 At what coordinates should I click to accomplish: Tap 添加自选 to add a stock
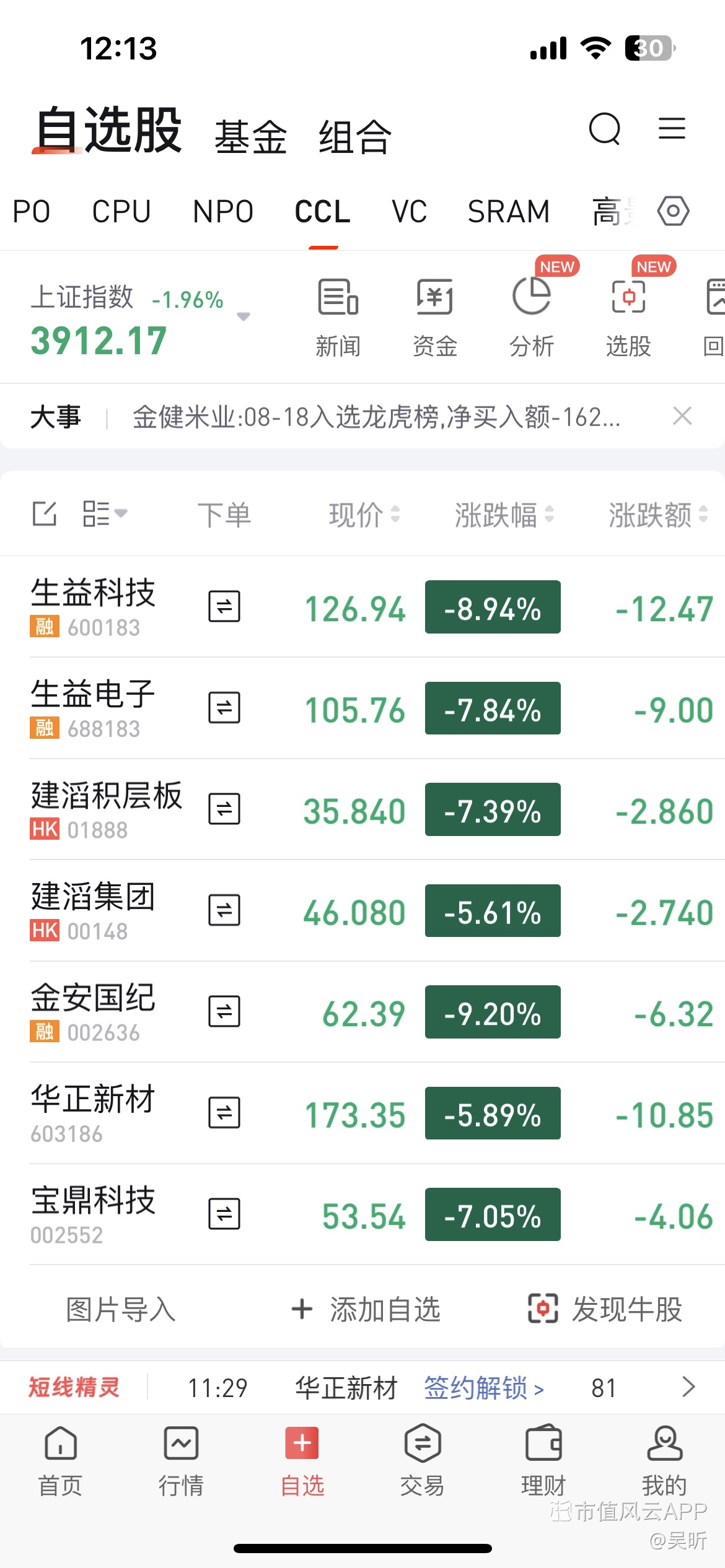point(366,1309)
